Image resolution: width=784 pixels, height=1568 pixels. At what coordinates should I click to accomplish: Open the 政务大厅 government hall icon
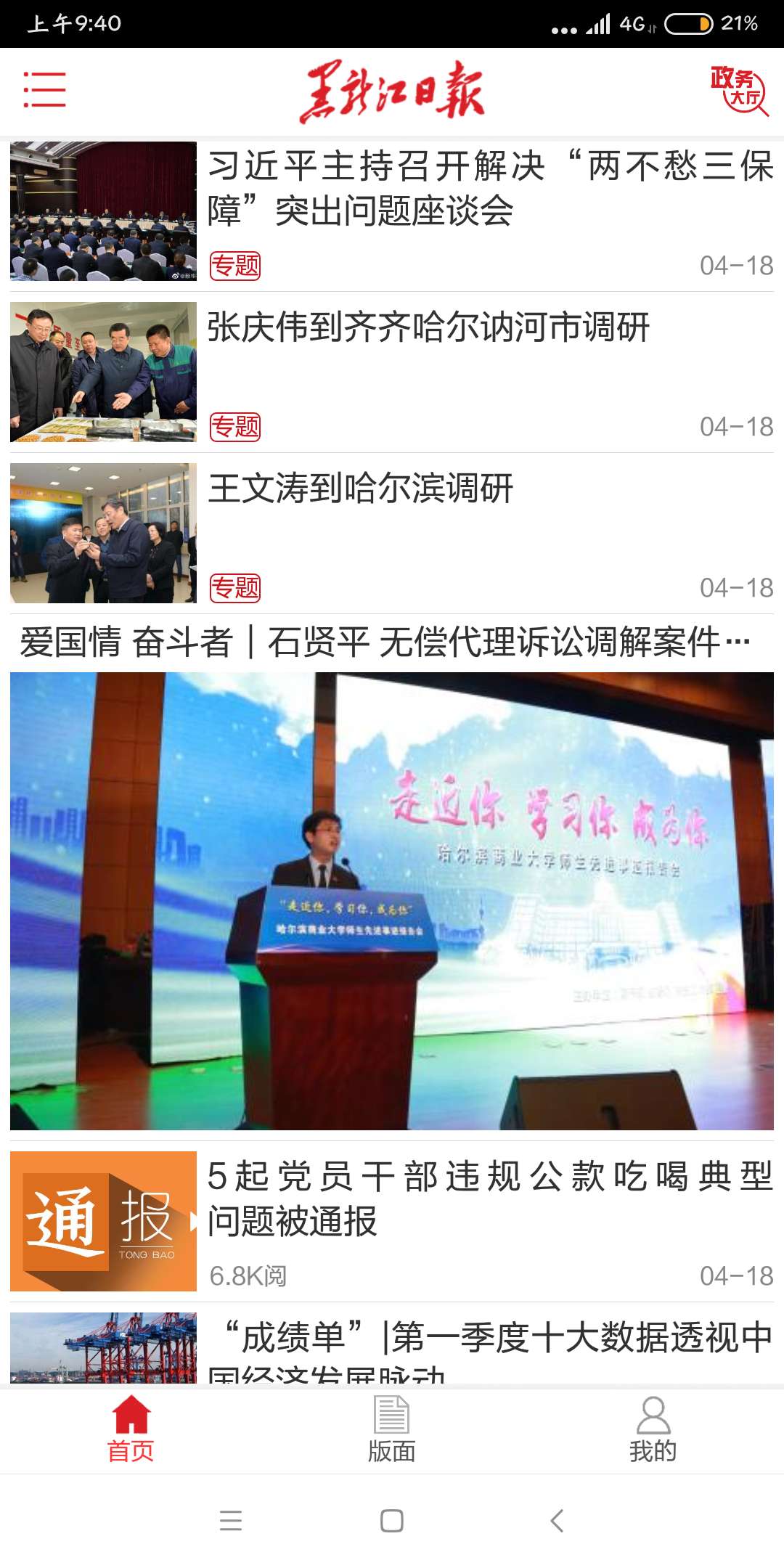click(738, 91)
